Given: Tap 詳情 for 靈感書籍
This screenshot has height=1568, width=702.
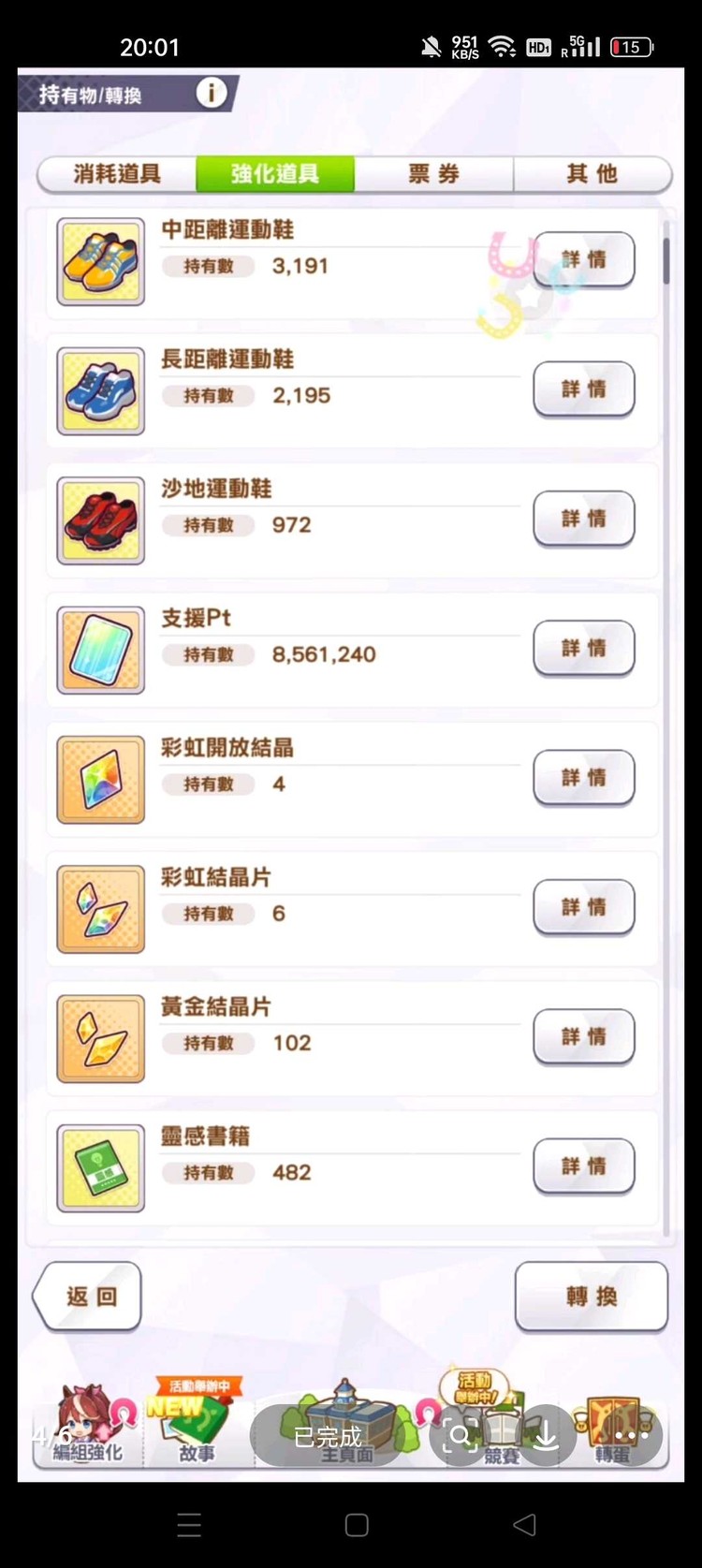Looking at the screenshot, I should click(583, 1165).
